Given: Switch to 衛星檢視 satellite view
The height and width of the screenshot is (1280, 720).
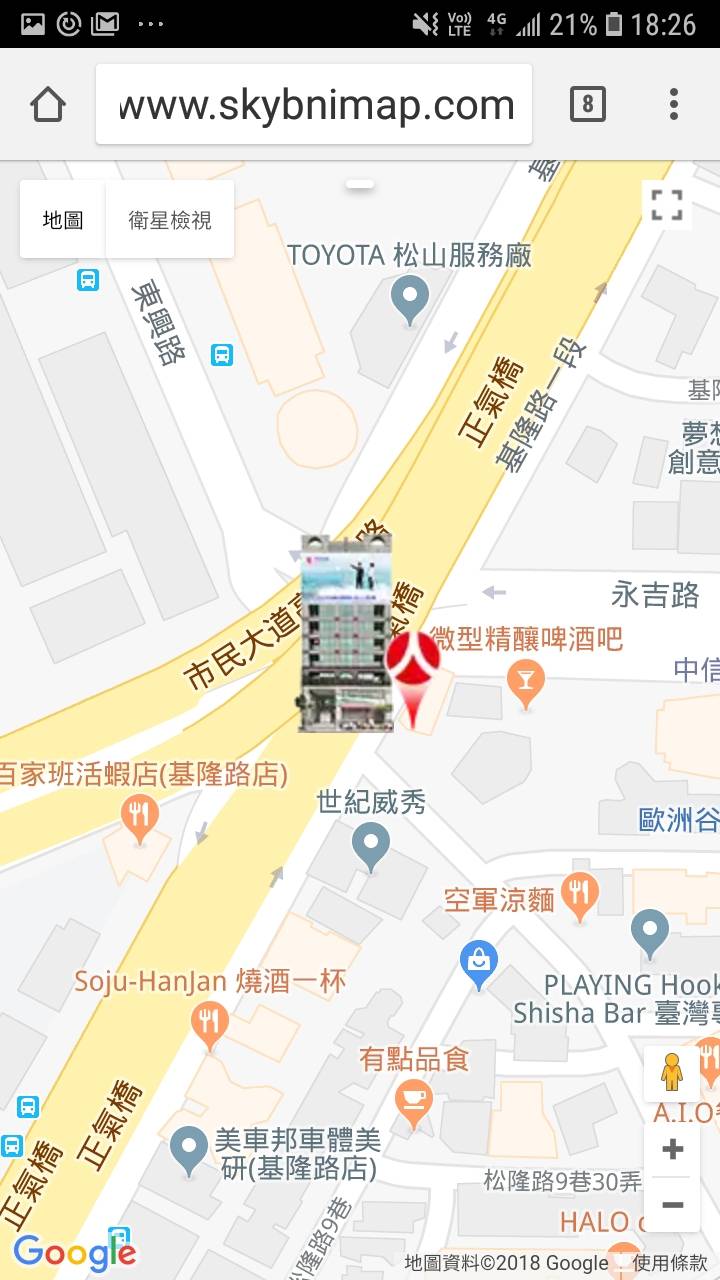Looking at the screenshot, I should 170,220.
